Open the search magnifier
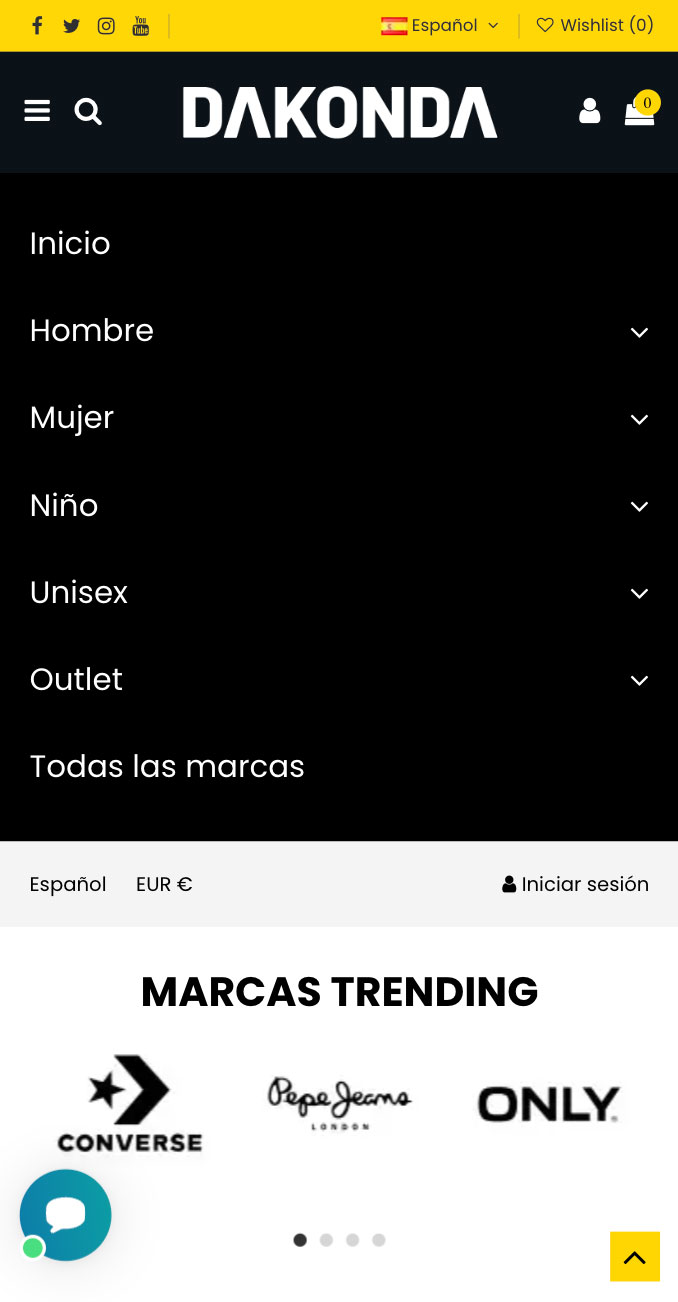Screen dimensions: 678x1302 [x=88, y=111]
